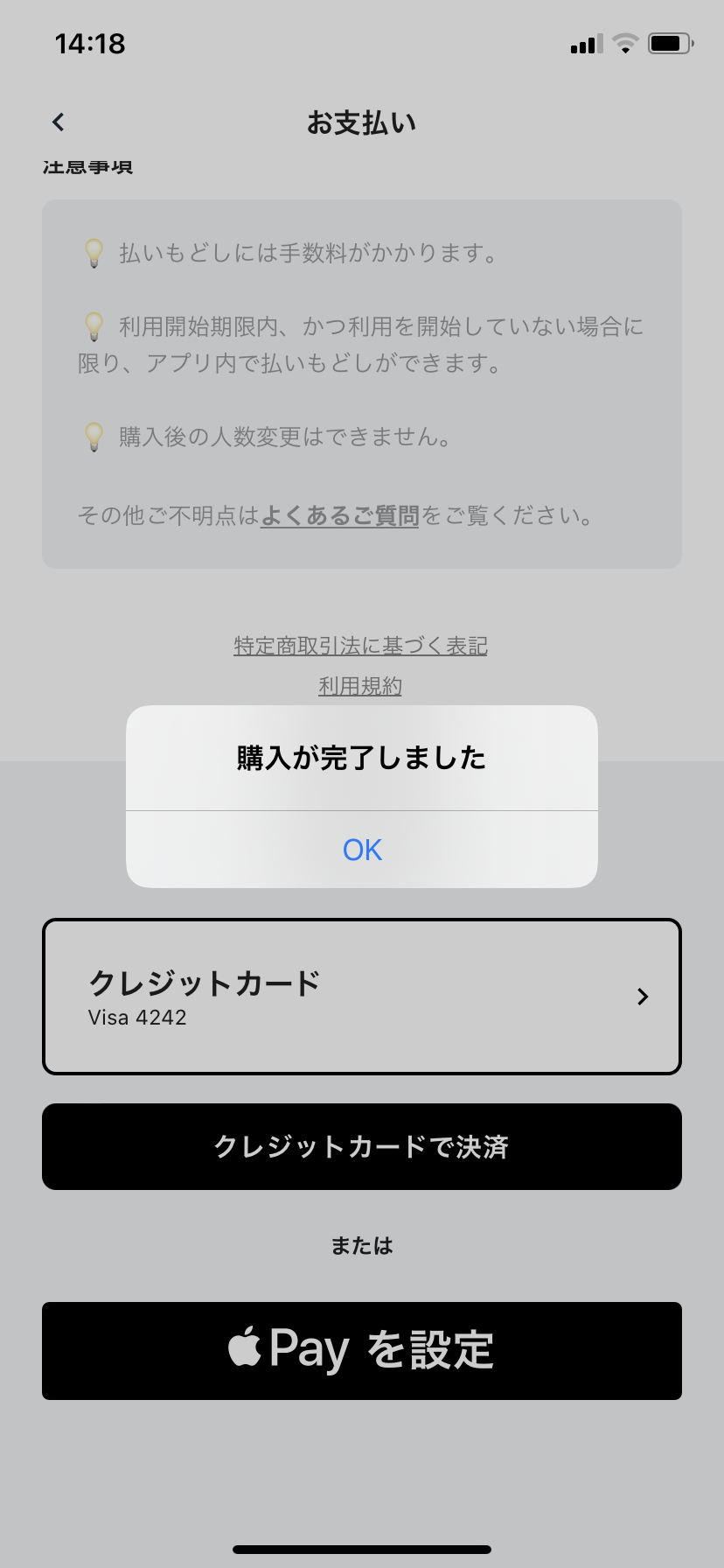Tap クレジットカードで決済 button

[x=362, y=1146]
